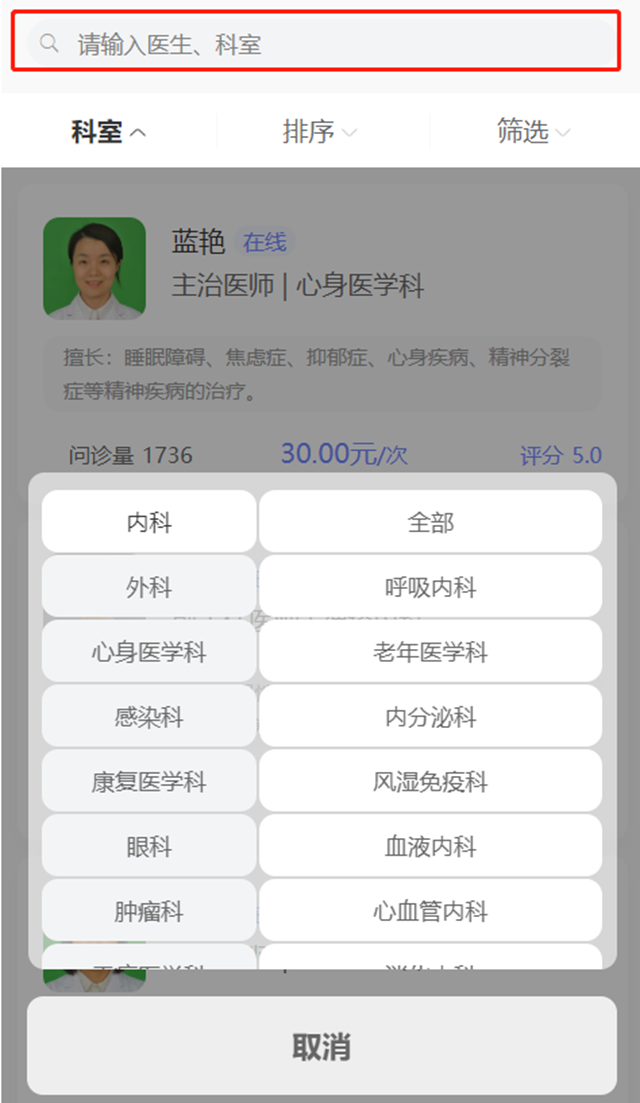Pick the 肿瘤科 department
The image size is (640, 1103).
tap(149, 912)
